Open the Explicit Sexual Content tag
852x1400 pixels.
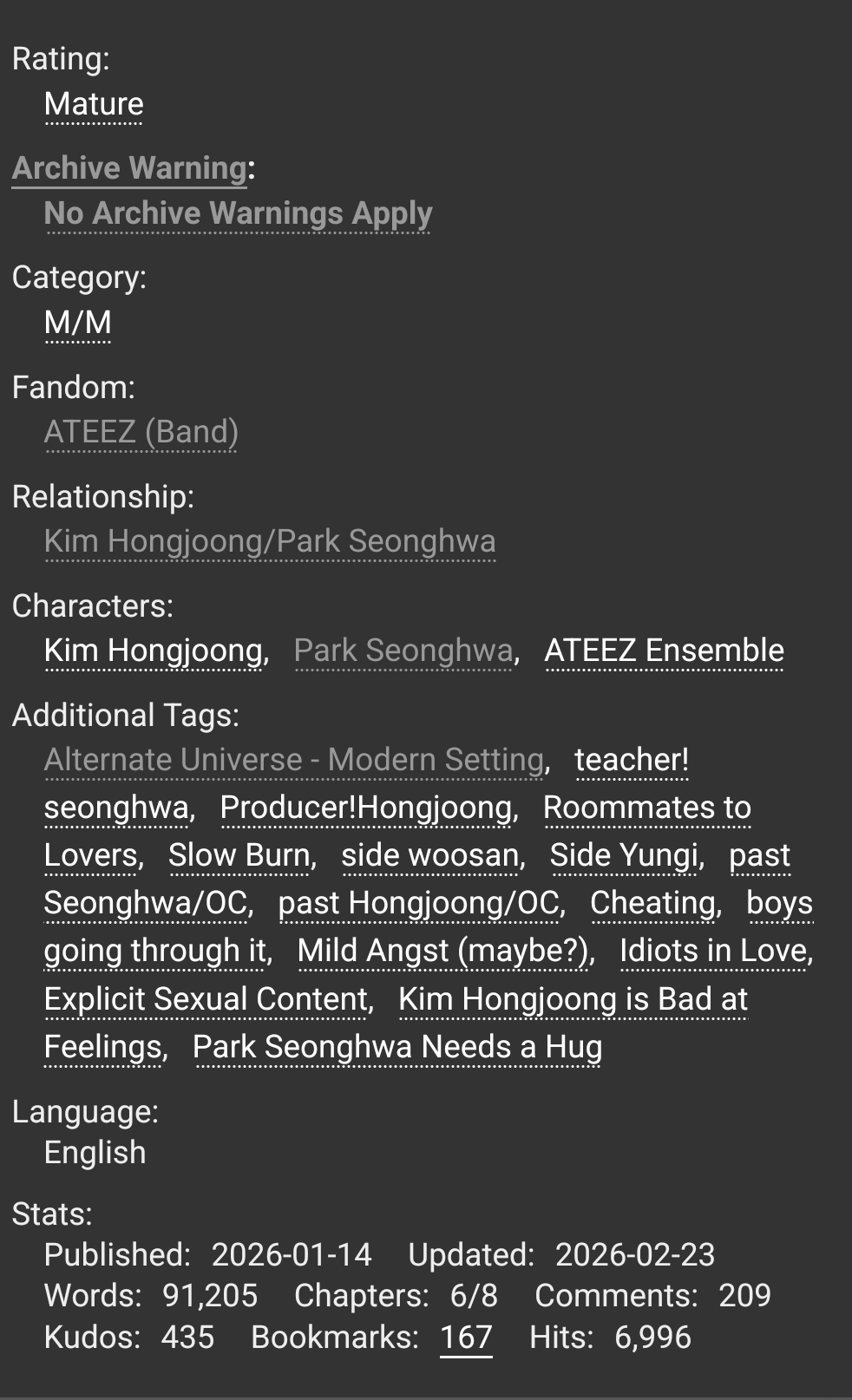click(x=206, y=999)
